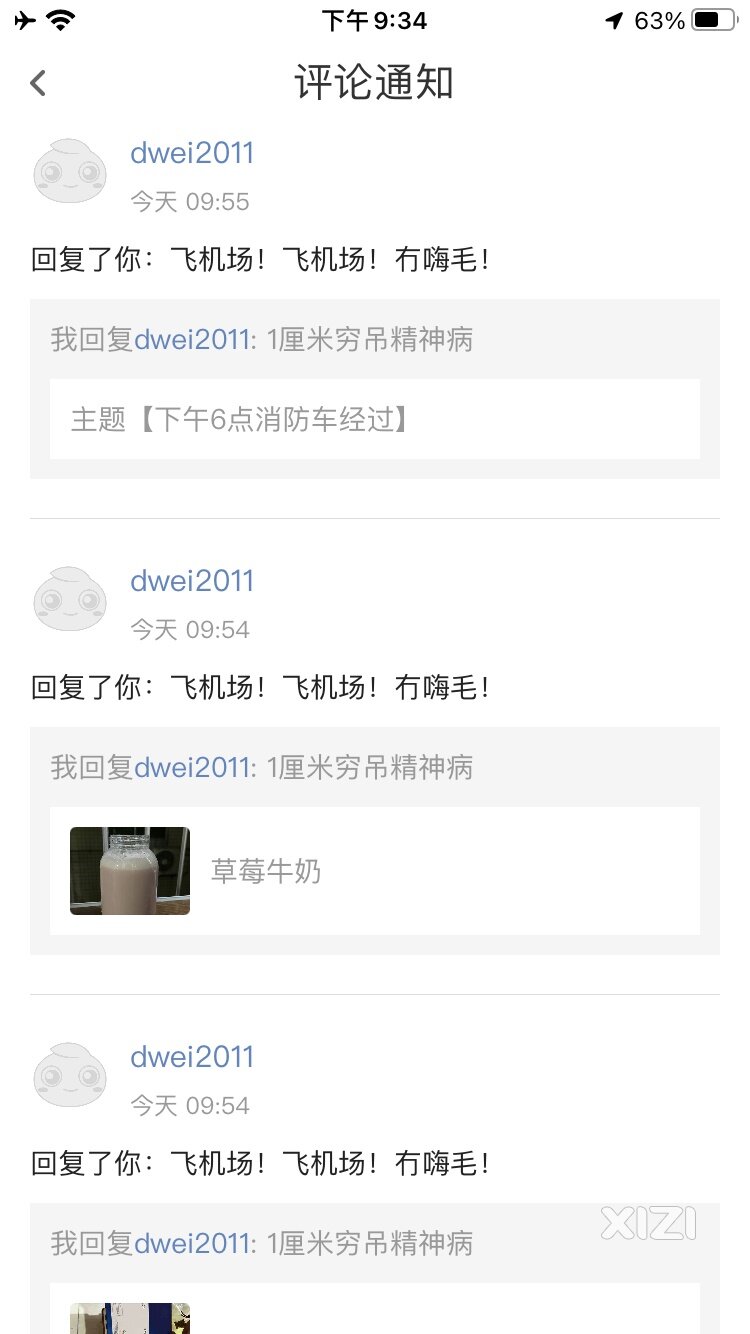Go back from the 评论通知 page
Viewport: 750px width, 1334px height.
38,83
